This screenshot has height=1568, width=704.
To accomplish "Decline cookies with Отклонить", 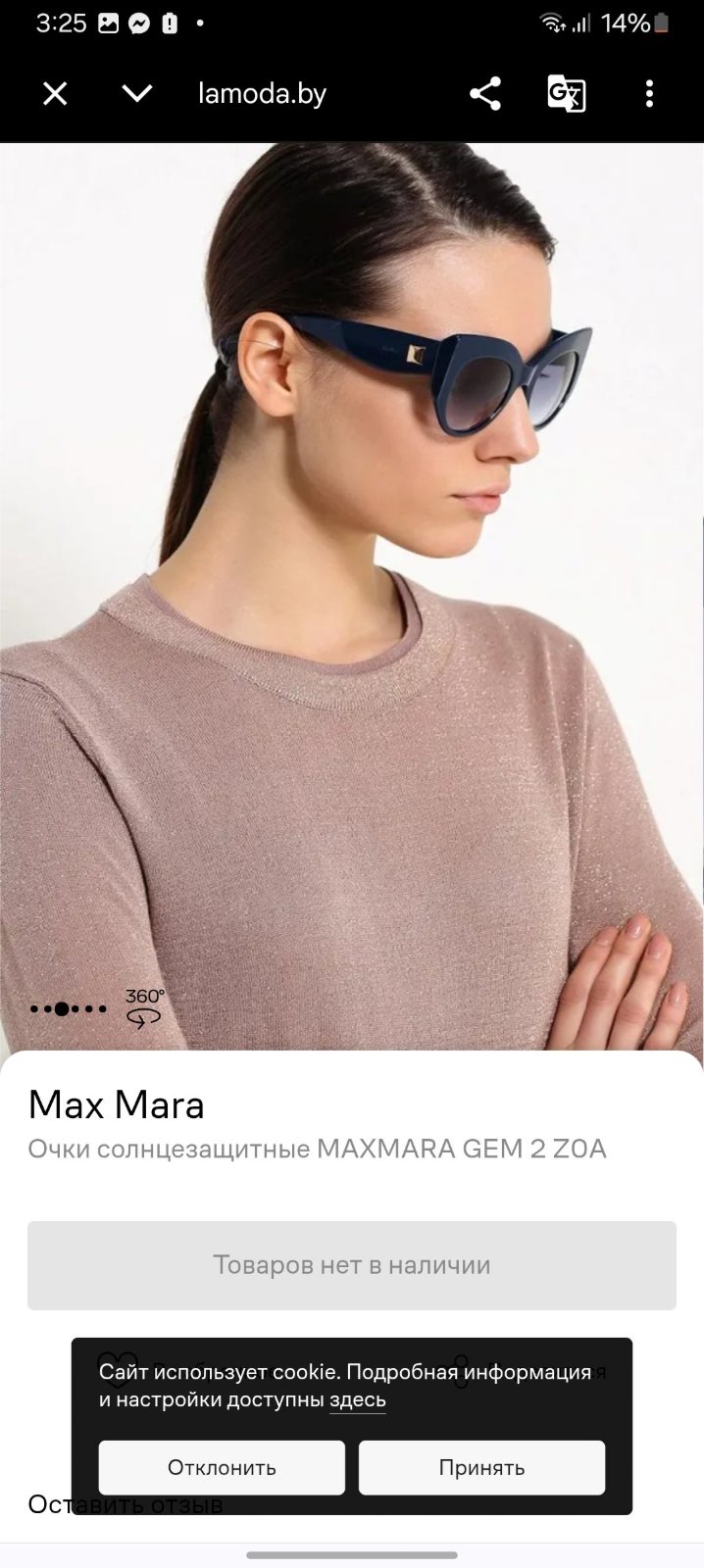I will coord(222,1467).
